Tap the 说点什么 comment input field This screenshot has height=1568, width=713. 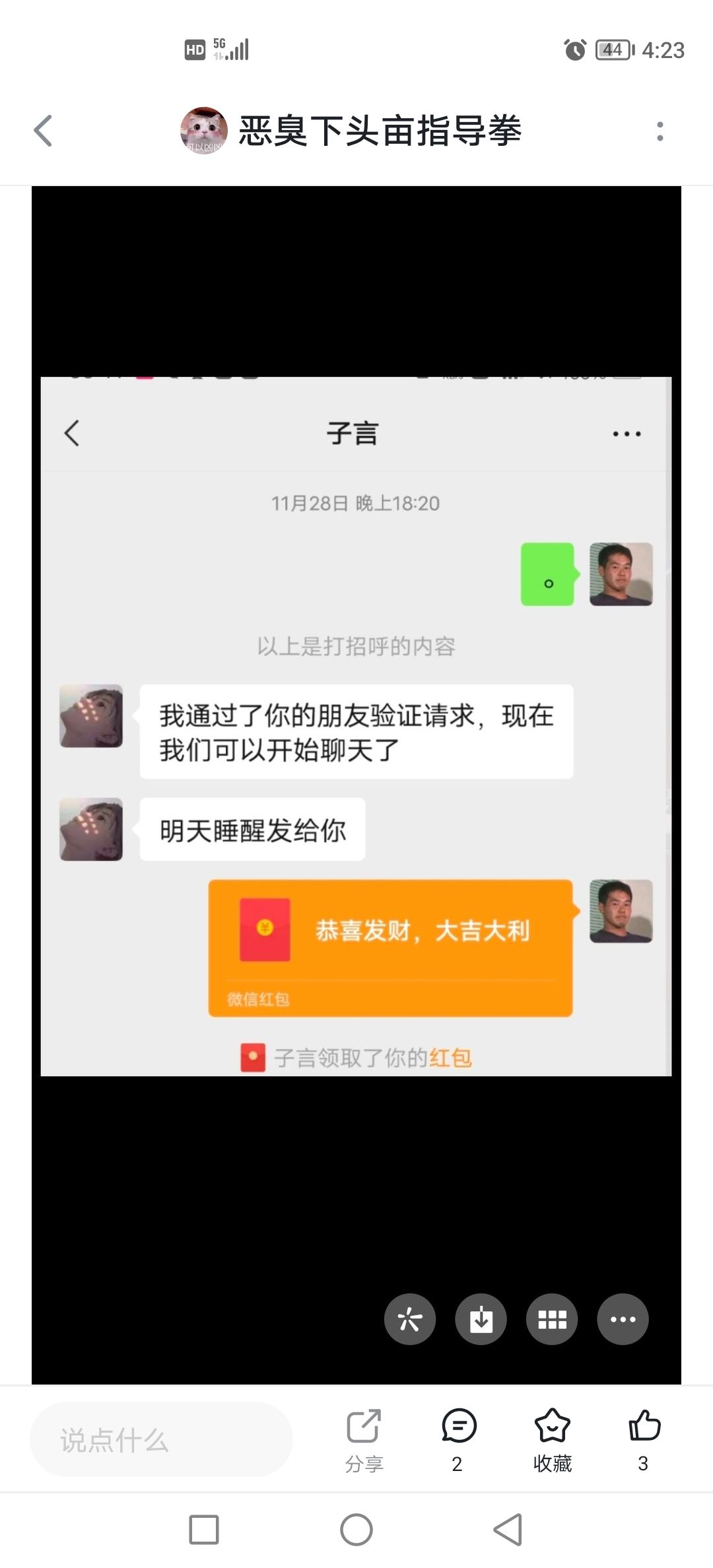(x=160, y=1439)
